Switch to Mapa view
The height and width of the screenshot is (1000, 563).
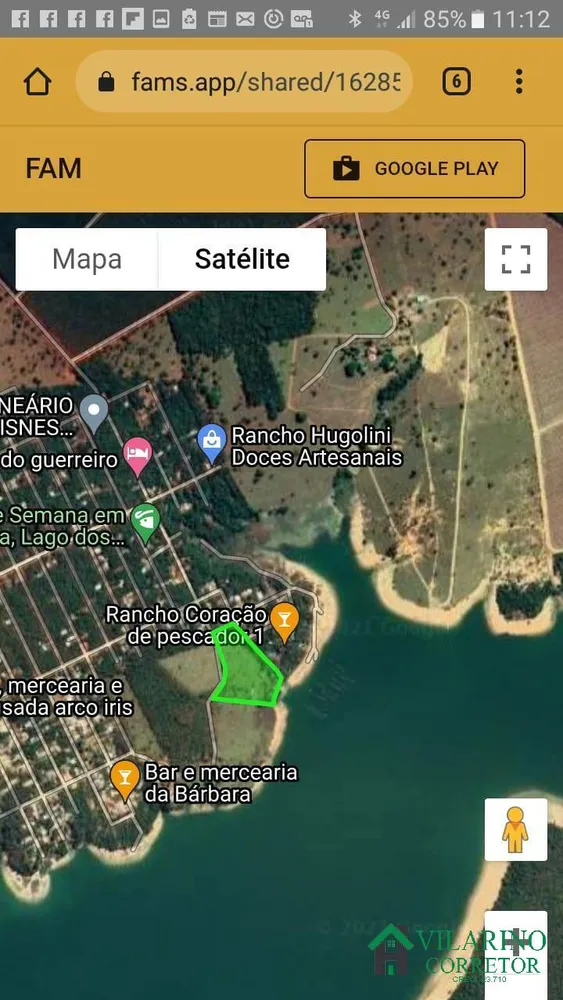(x=87, y=260)
